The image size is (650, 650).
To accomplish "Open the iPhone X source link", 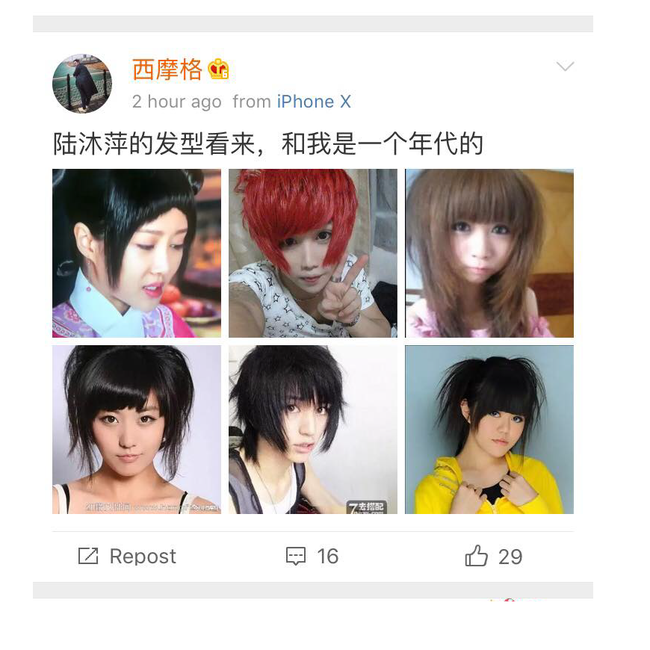I will (314, 101).
